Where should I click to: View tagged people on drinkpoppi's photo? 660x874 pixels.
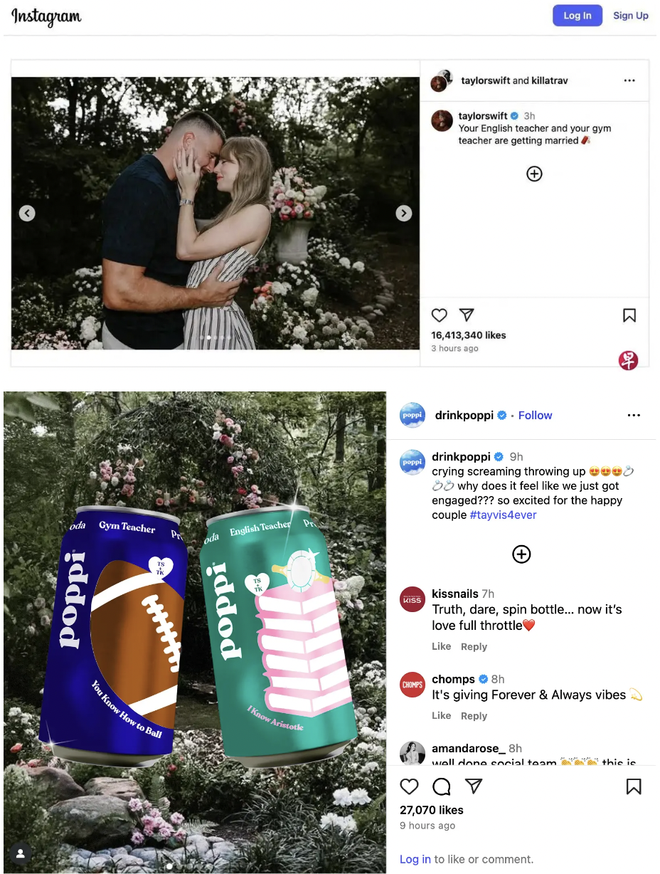pyautogui.click(x=20, y=853)
